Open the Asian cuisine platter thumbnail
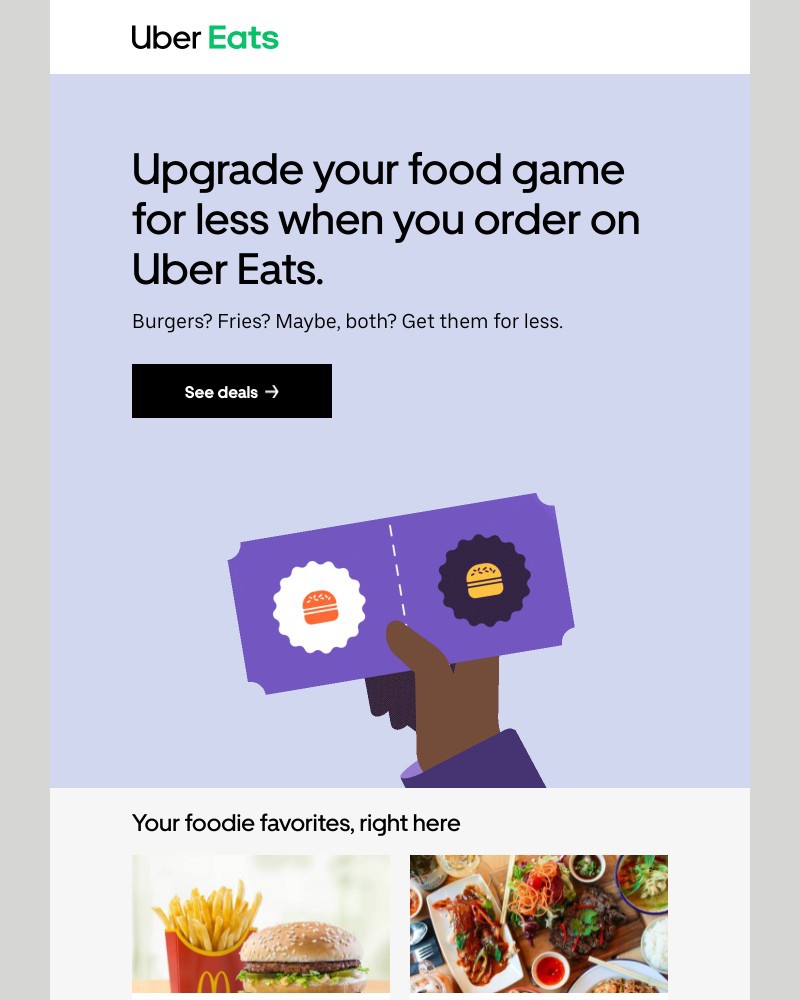Image resolution: width=800 pixels, height=1000 pixels. [539, 923]
